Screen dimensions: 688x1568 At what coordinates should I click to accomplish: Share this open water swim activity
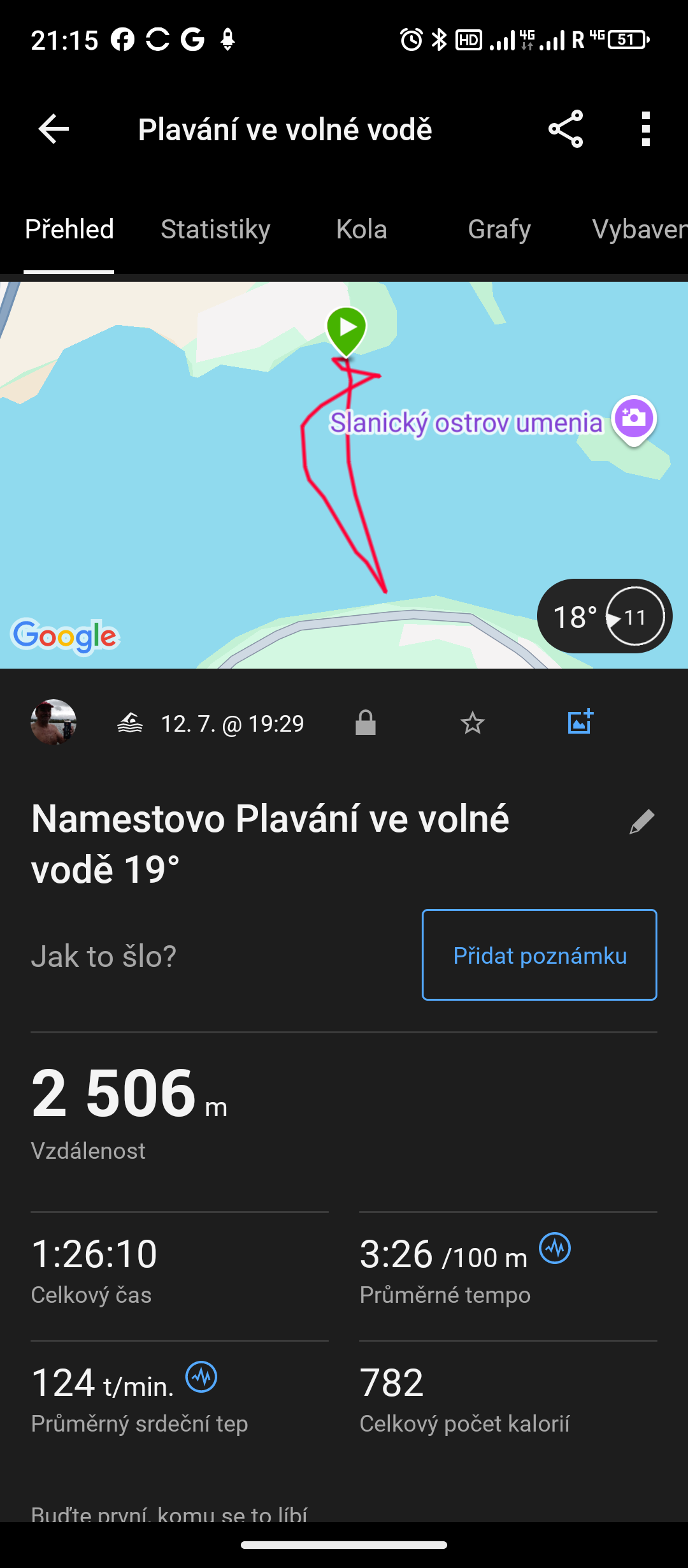pos(566,129)
